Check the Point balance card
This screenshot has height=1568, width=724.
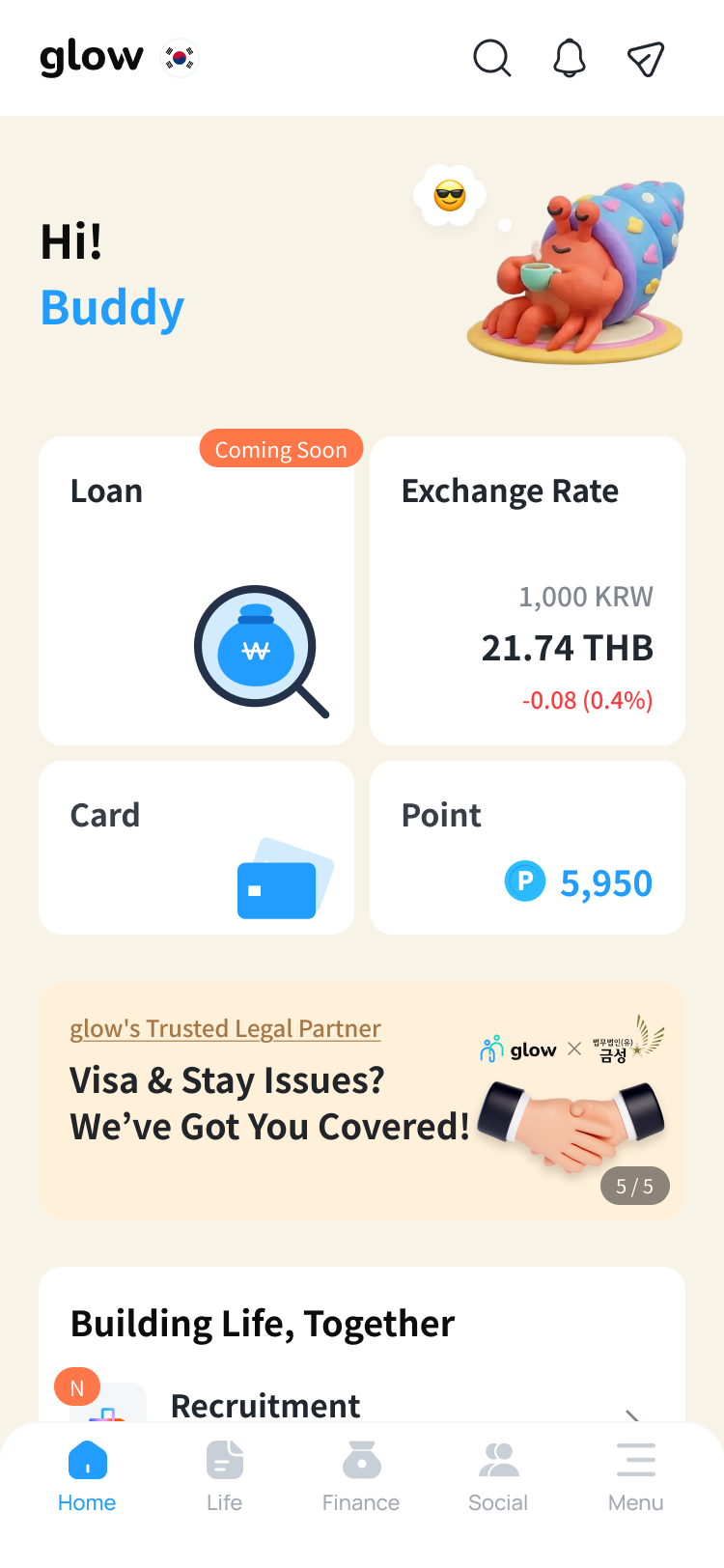(x=527, y=848)
